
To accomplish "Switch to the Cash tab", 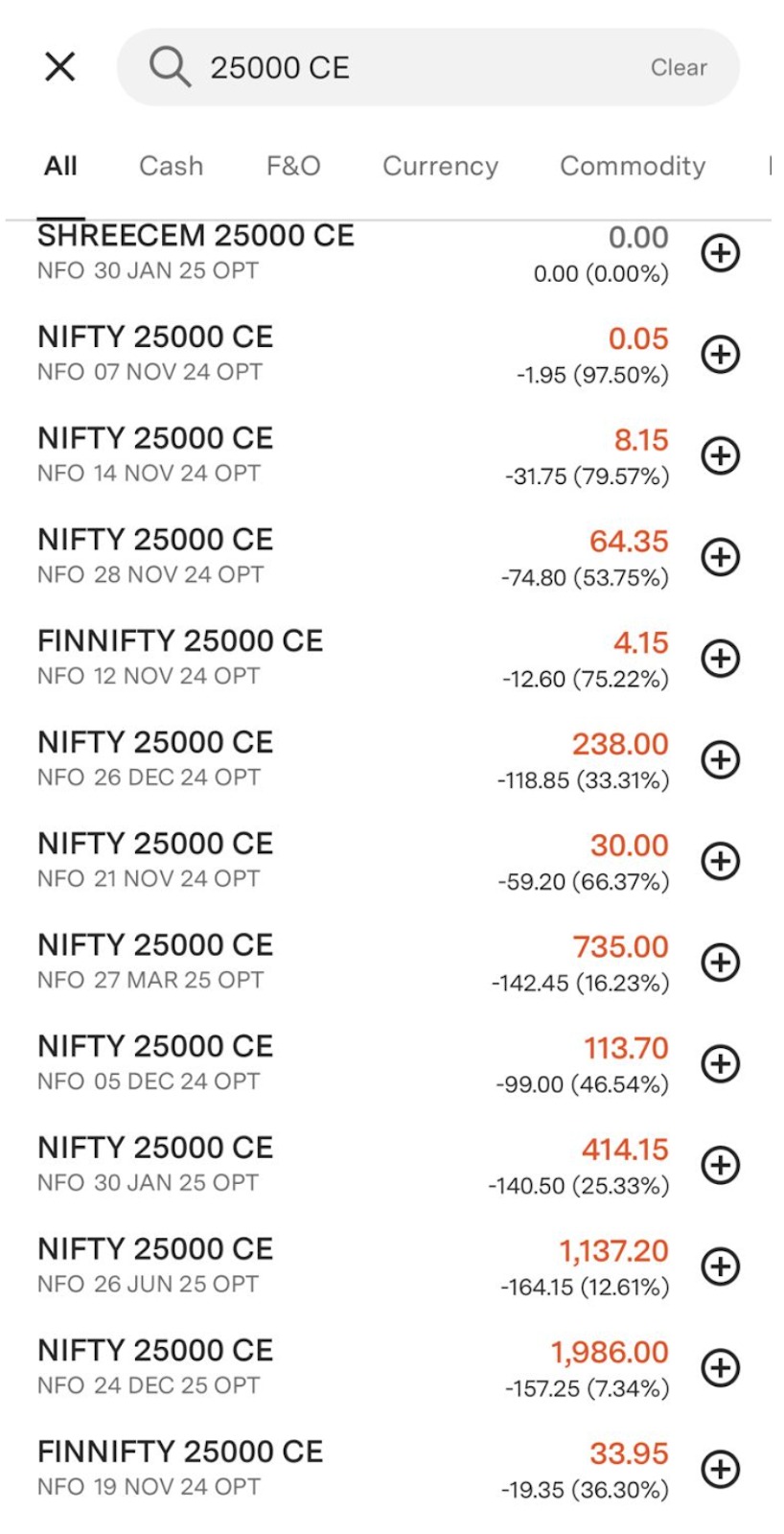I will [171, 166].
